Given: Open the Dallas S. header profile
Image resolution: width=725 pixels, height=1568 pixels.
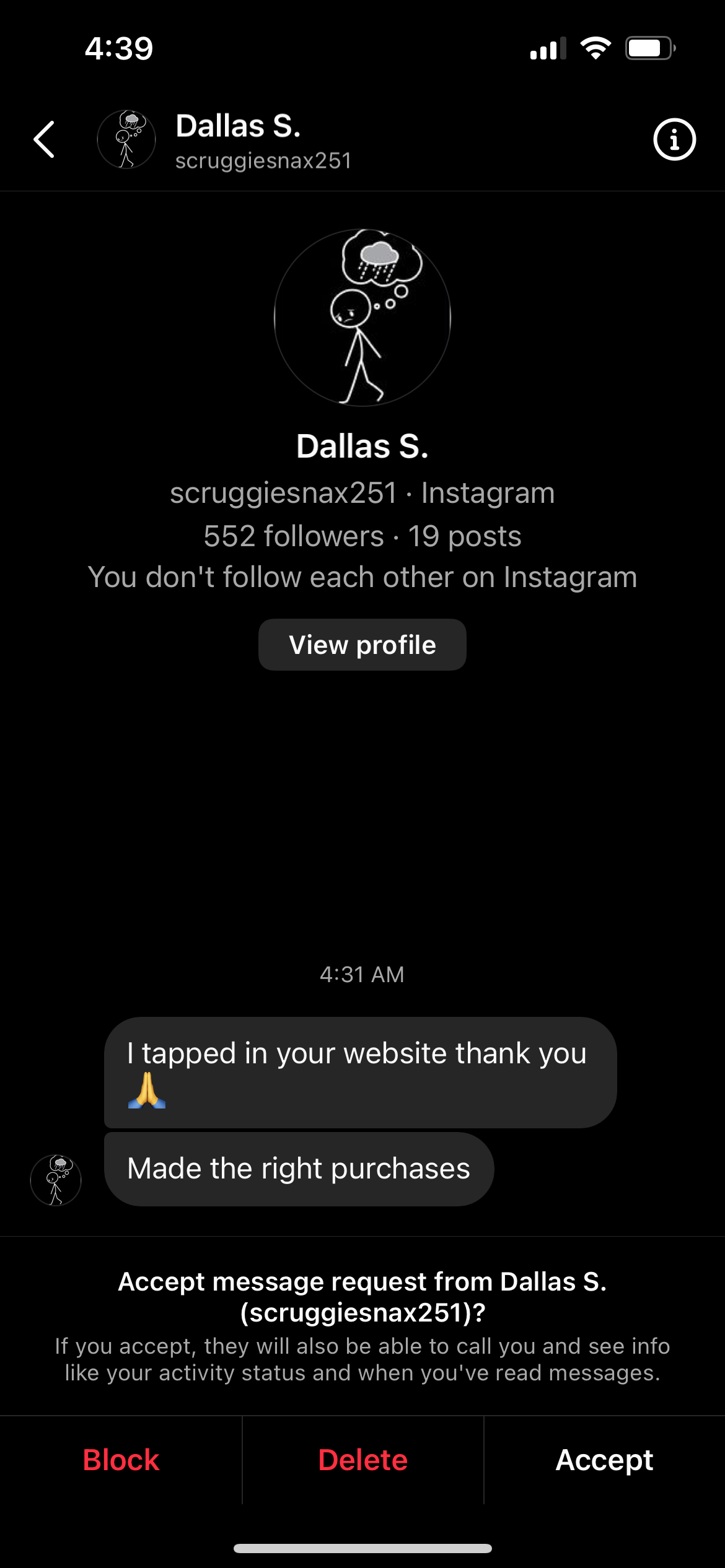Looking at the screenshot, I should [239, 140].
